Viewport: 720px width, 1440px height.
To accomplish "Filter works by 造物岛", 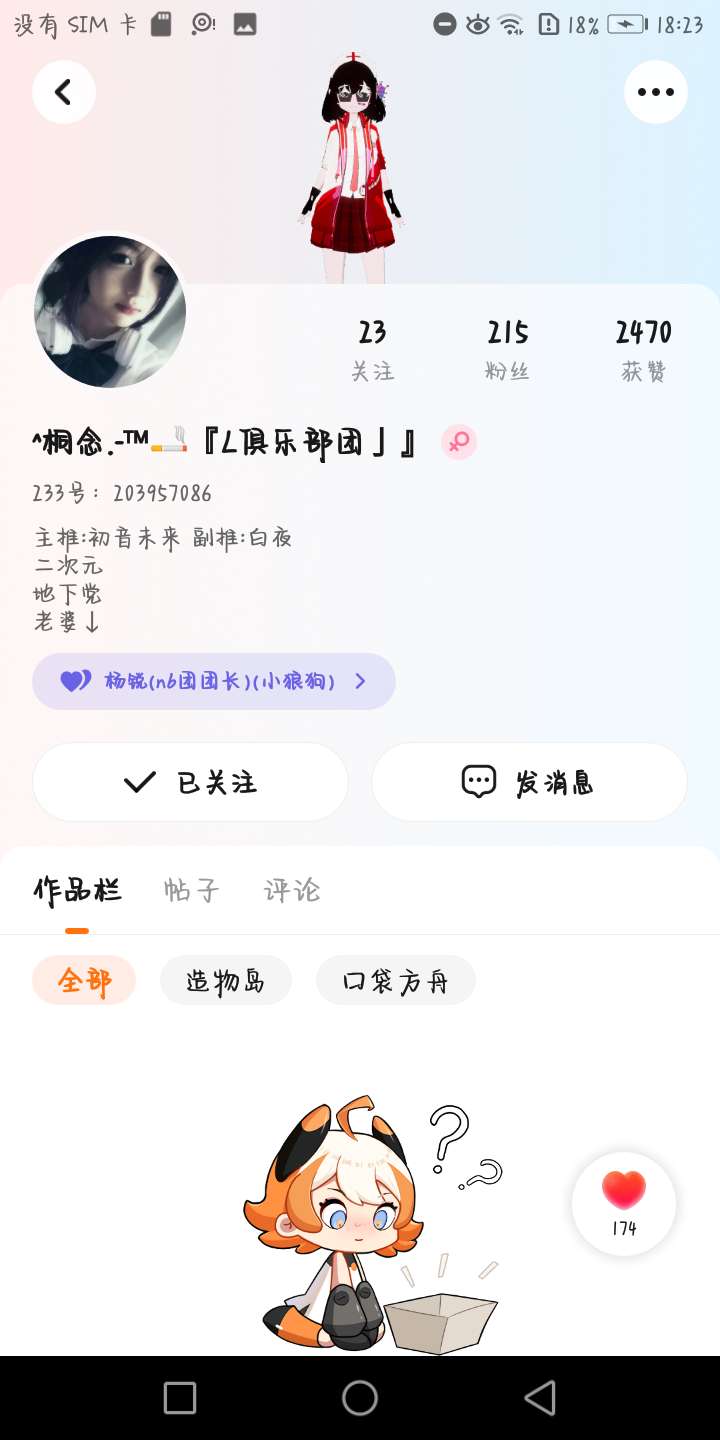I will pyautogui.click(x=226, y=981).
